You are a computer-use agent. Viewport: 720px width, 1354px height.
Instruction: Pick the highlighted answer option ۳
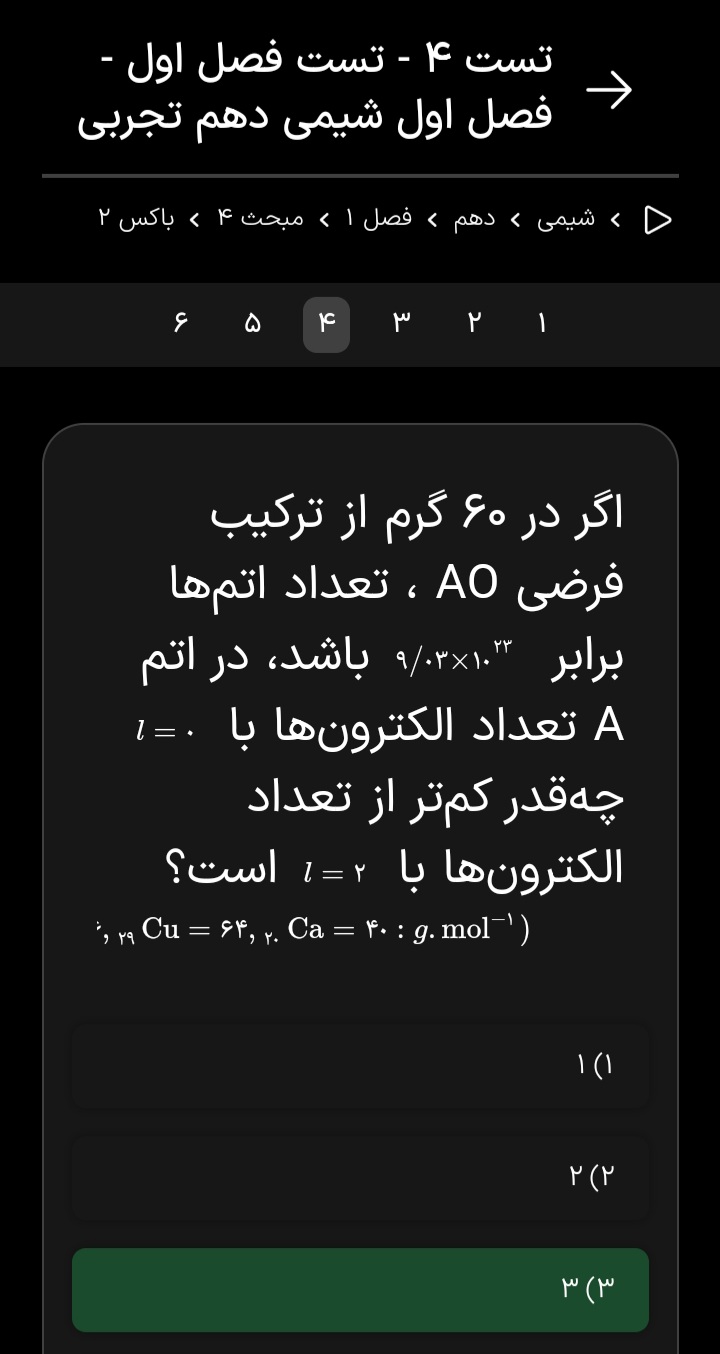pyautogui.click(x=360, y=1290)
